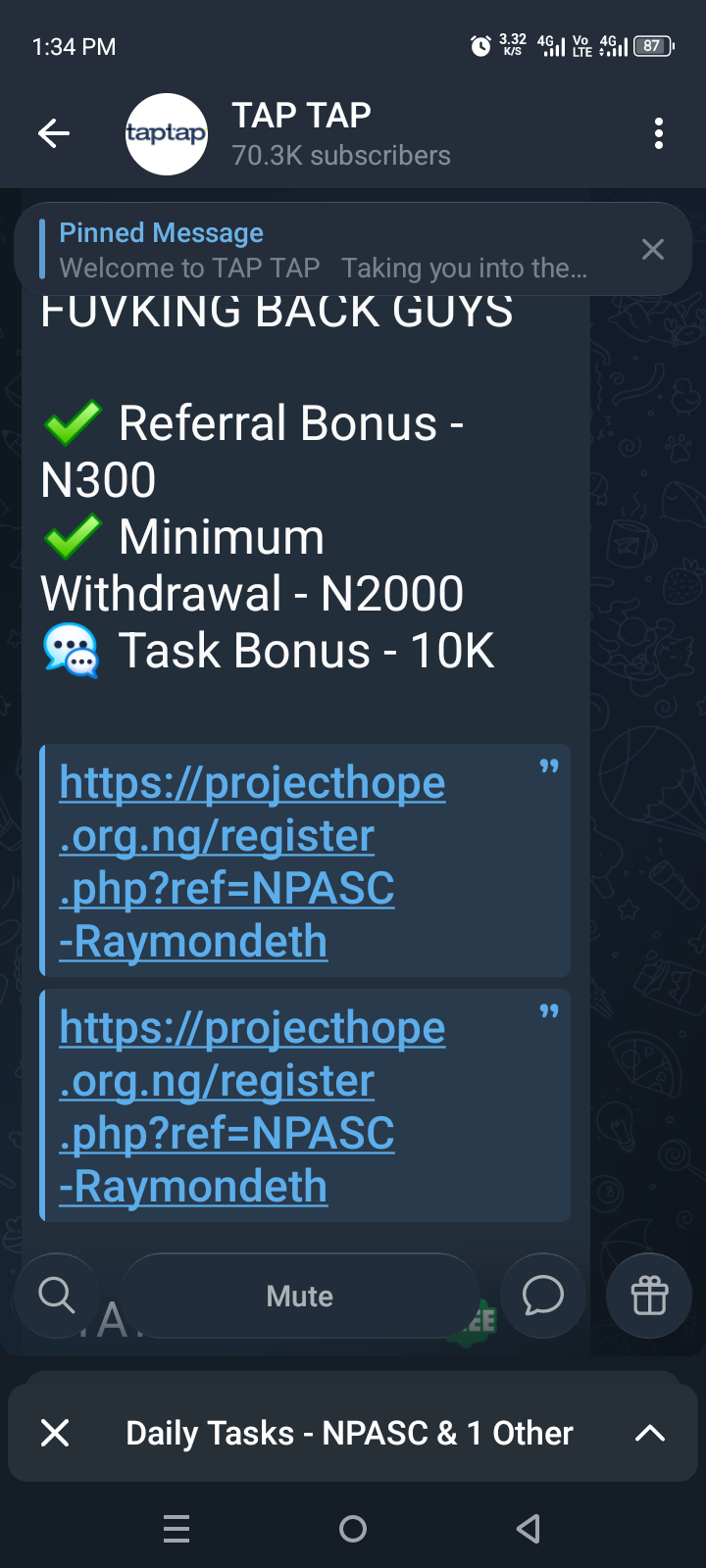Go back using the top-left arrow

coord(54,133)
